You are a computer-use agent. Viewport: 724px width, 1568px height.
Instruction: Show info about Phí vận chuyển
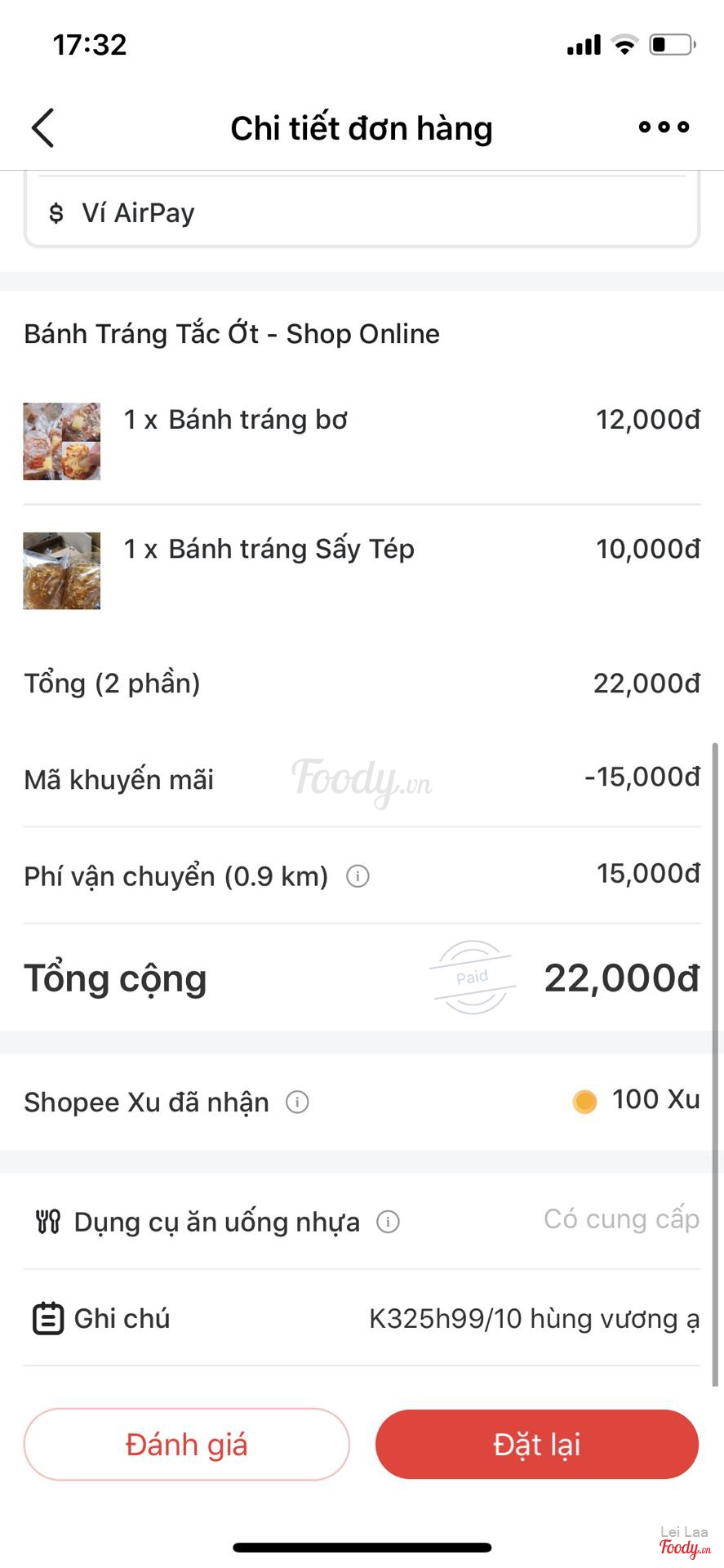coord(358,876)
